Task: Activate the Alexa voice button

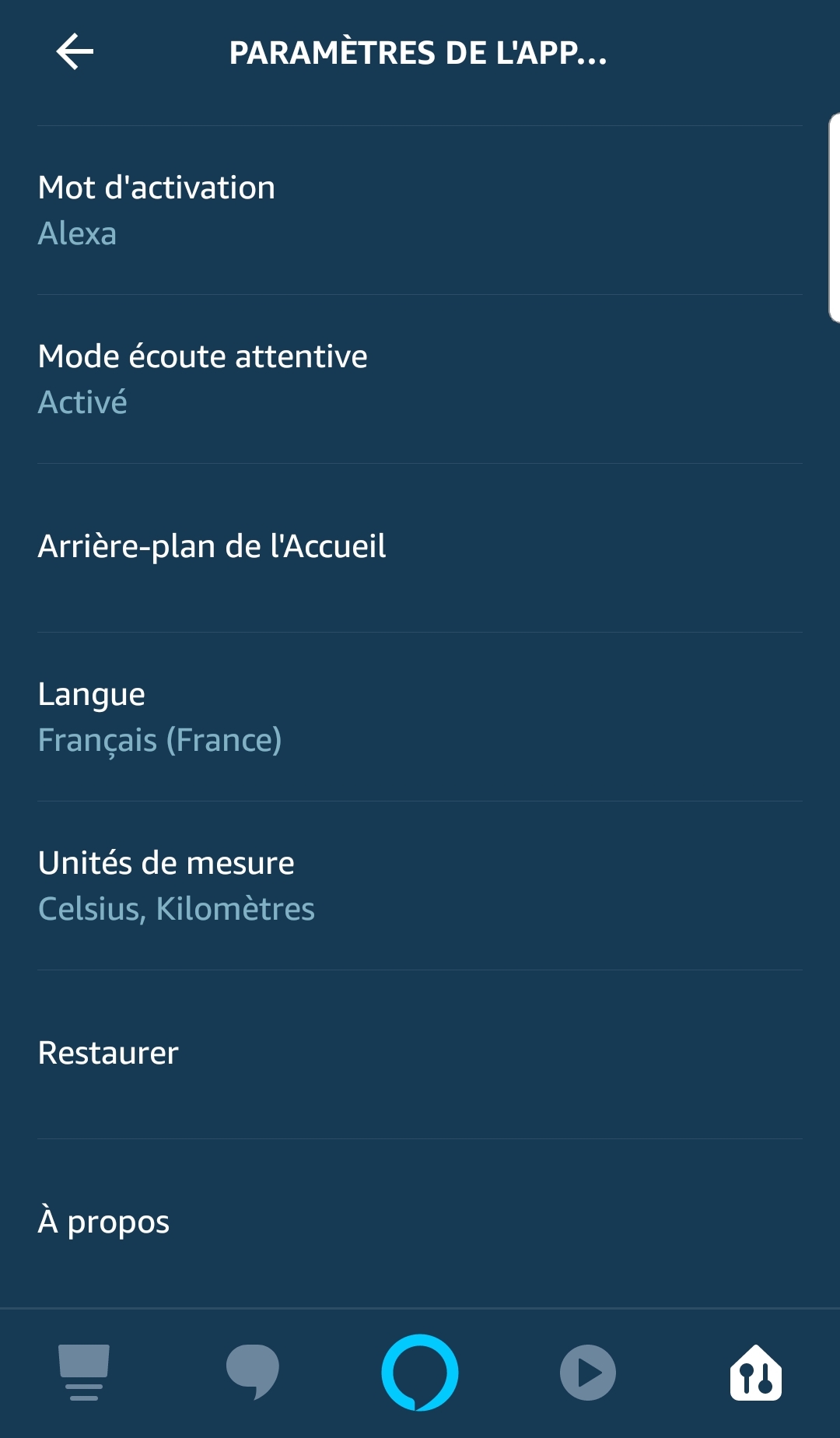Action: (x=420, y=1373)
